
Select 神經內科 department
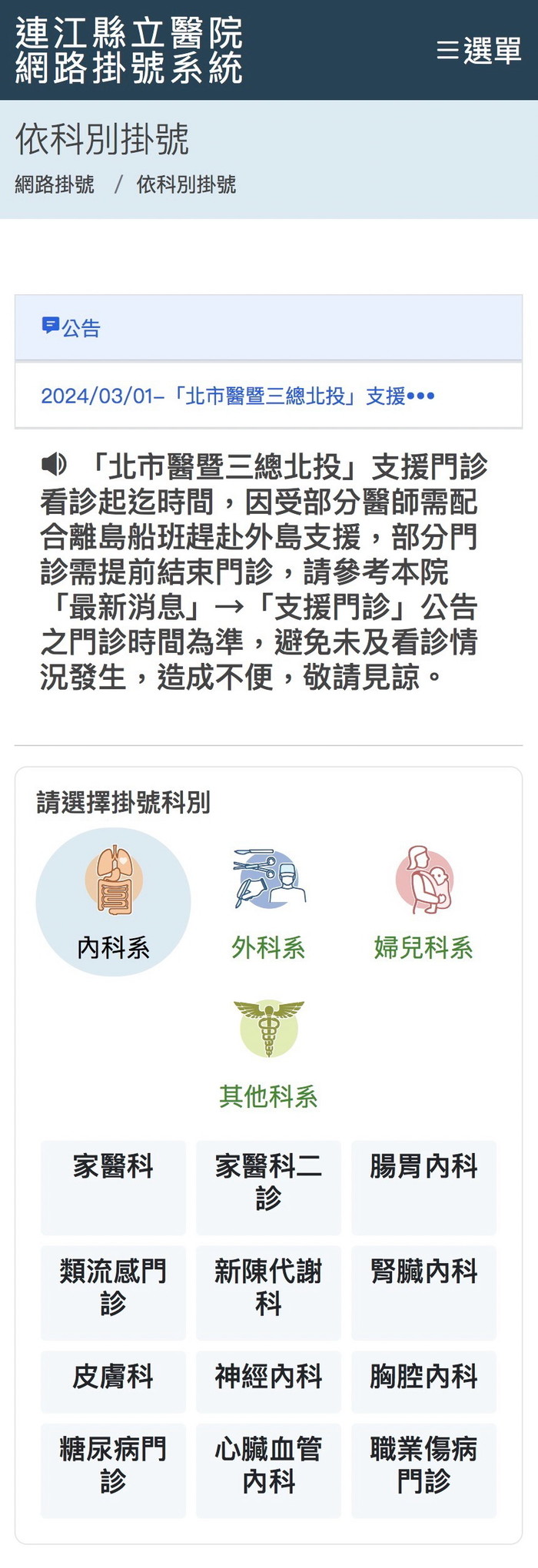coord(268,1381)
